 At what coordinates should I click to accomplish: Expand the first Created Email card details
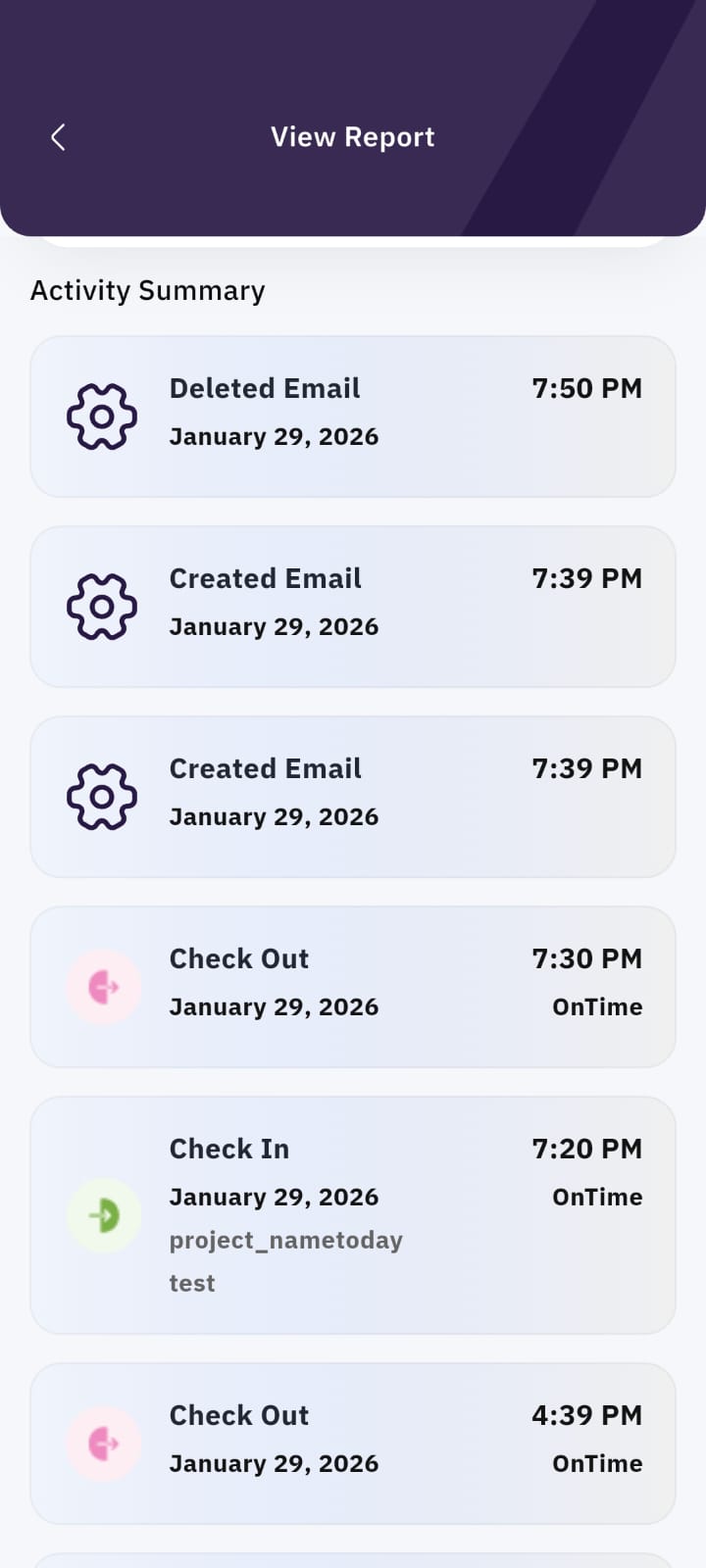point(353,606)
